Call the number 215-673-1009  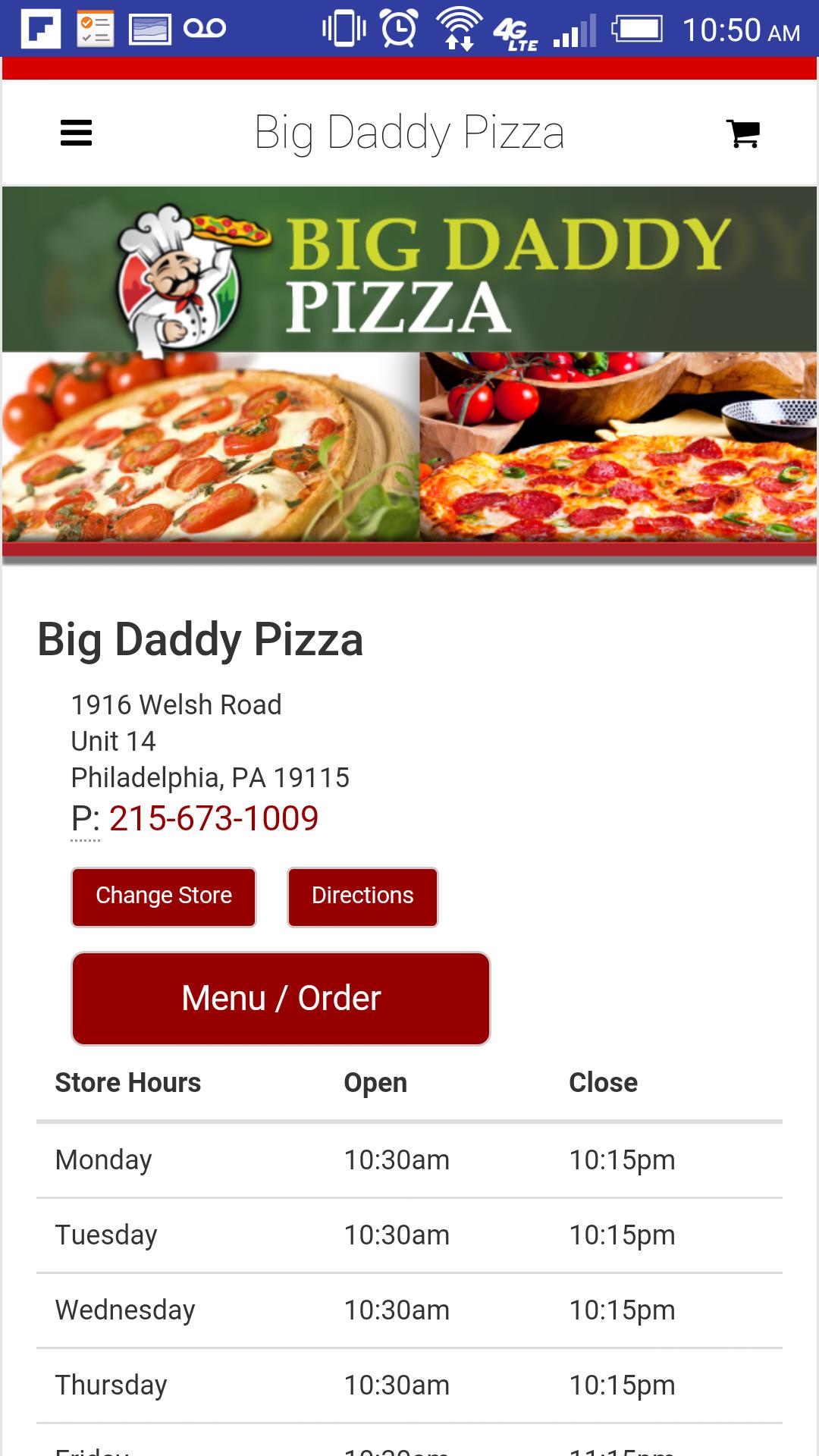215,818
